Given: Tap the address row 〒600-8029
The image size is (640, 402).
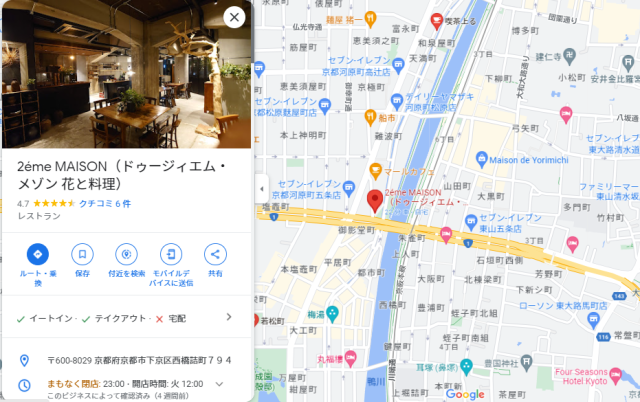Looking at the screenshot, I should (x=125, y=359).
